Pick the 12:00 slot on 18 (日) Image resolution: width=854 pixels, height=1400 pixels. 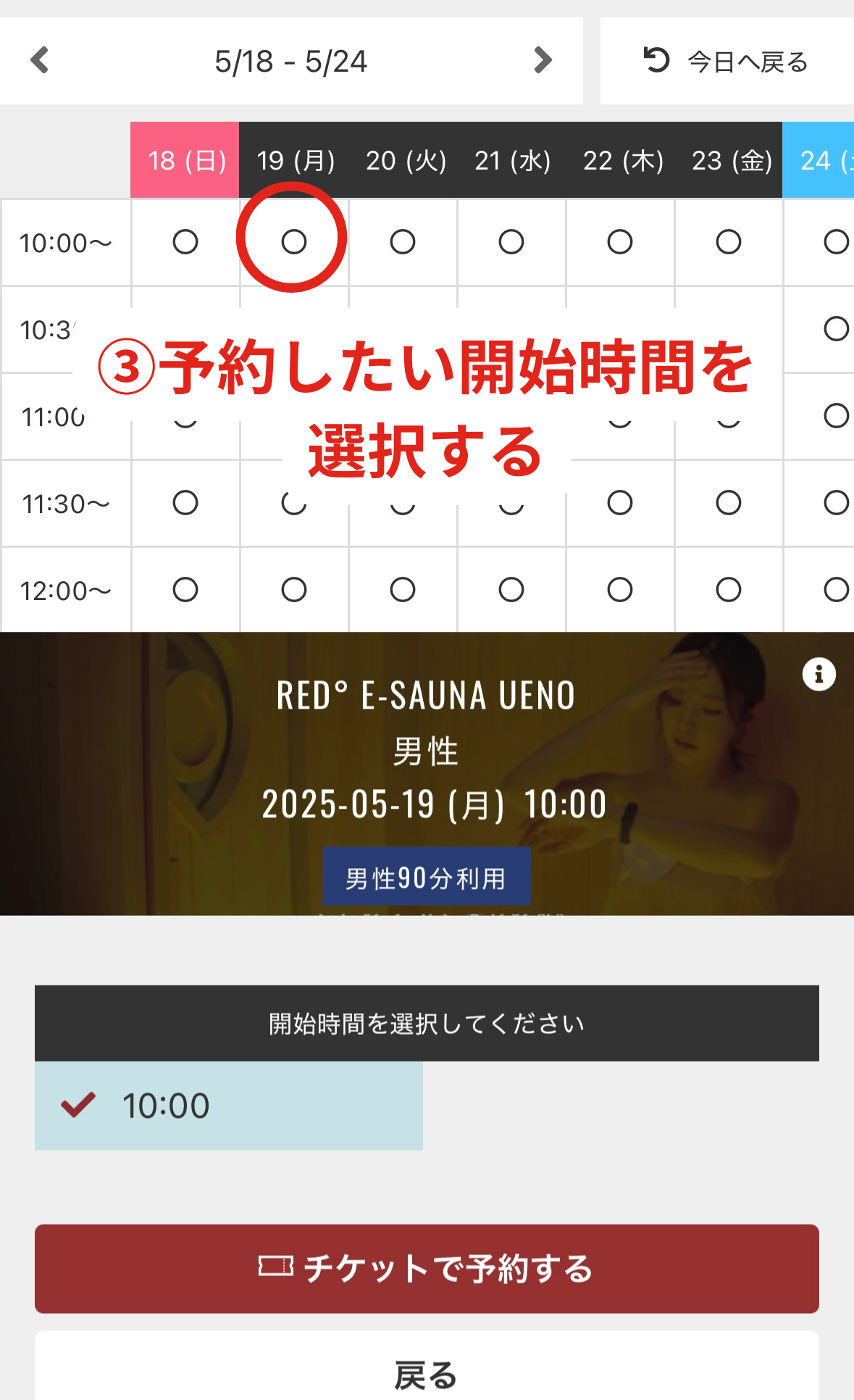click(x=185, y=589)
